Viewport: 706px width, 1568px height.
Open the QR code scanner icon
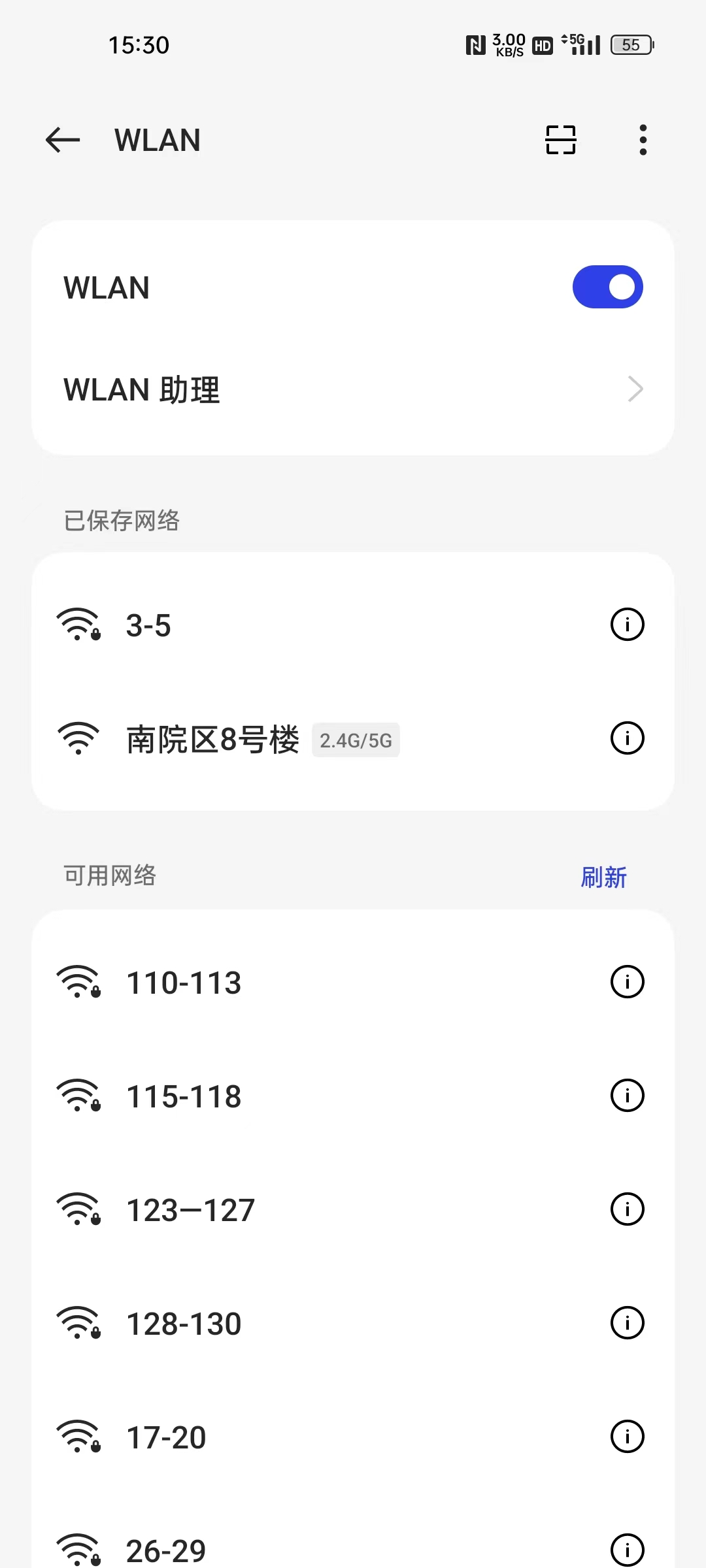[x=560, y=140]
